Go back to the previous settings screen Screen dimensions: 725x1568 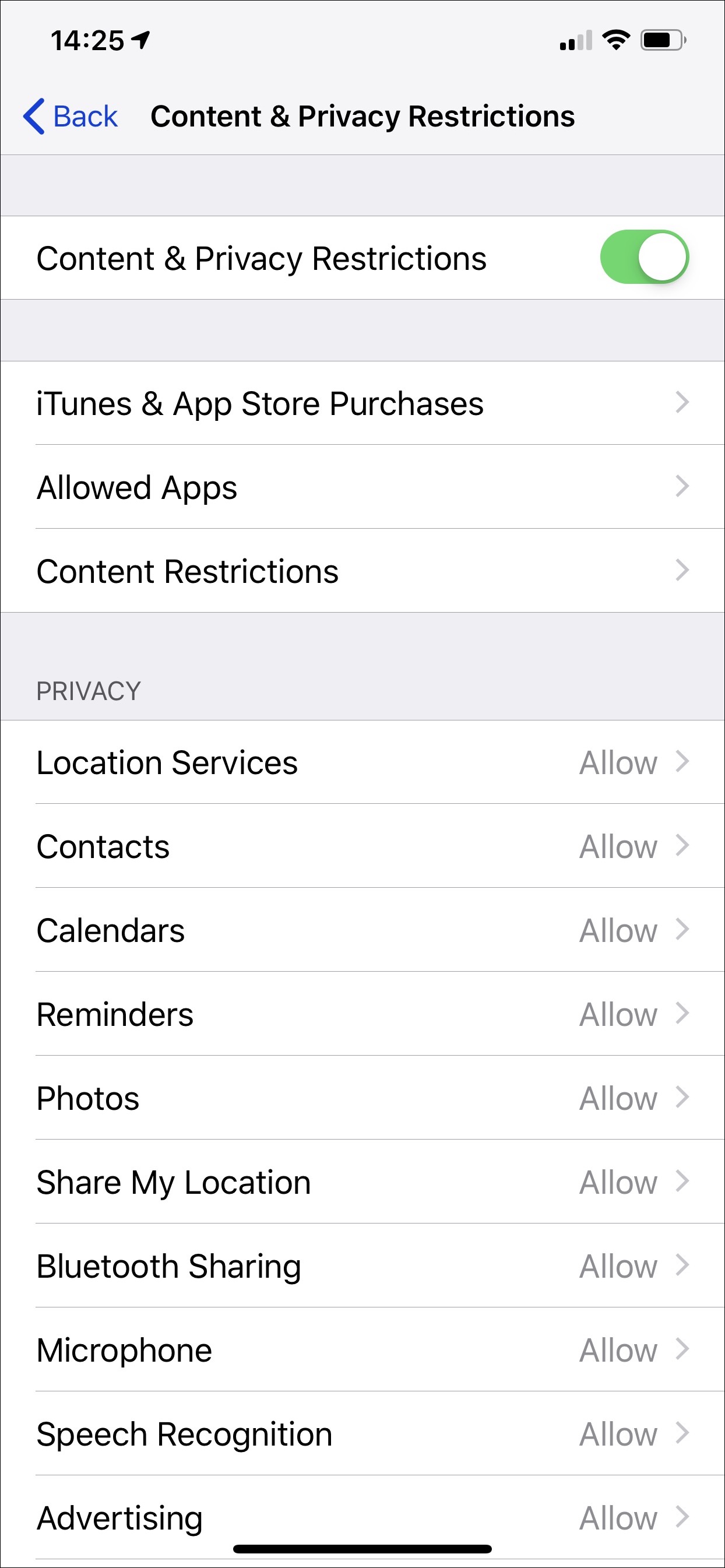pyautogui.click(x=70, y=116)
